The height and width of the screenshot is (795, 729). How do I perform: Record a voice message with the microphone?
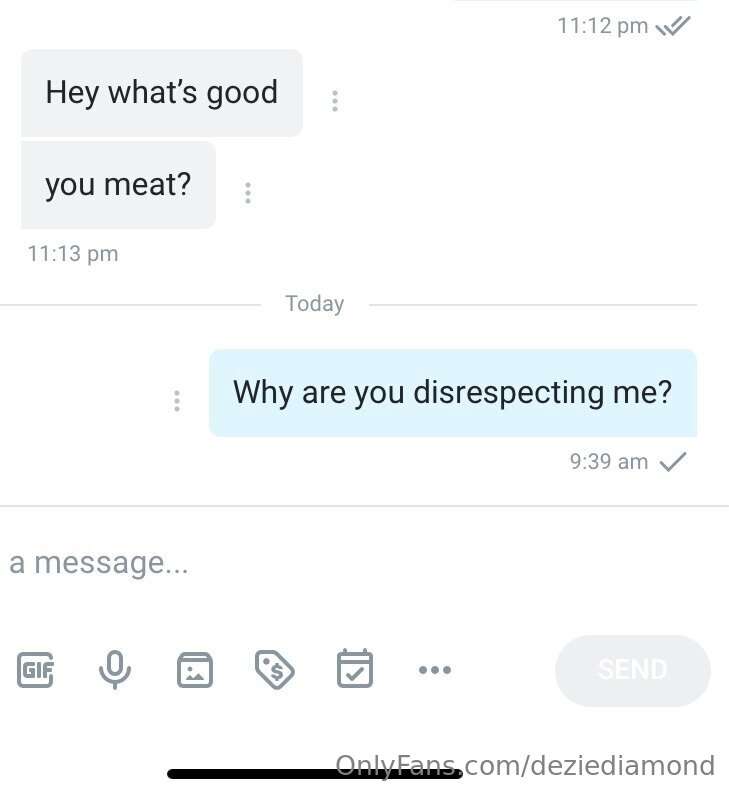pyautogui.click(x=115, y=669)
